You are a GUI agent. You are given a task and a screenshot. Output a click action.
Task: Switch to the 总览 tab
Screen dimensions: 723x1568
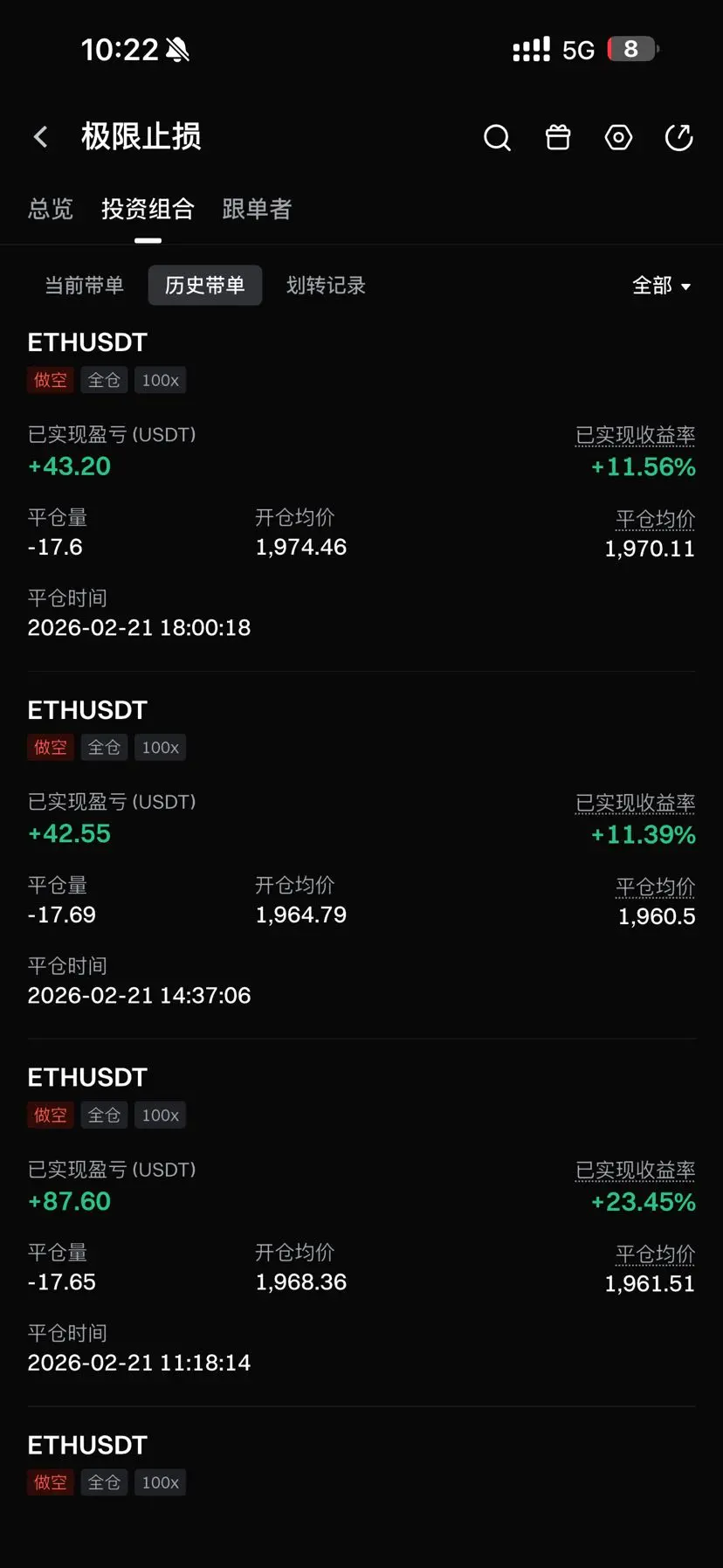(x=51, y=210)
